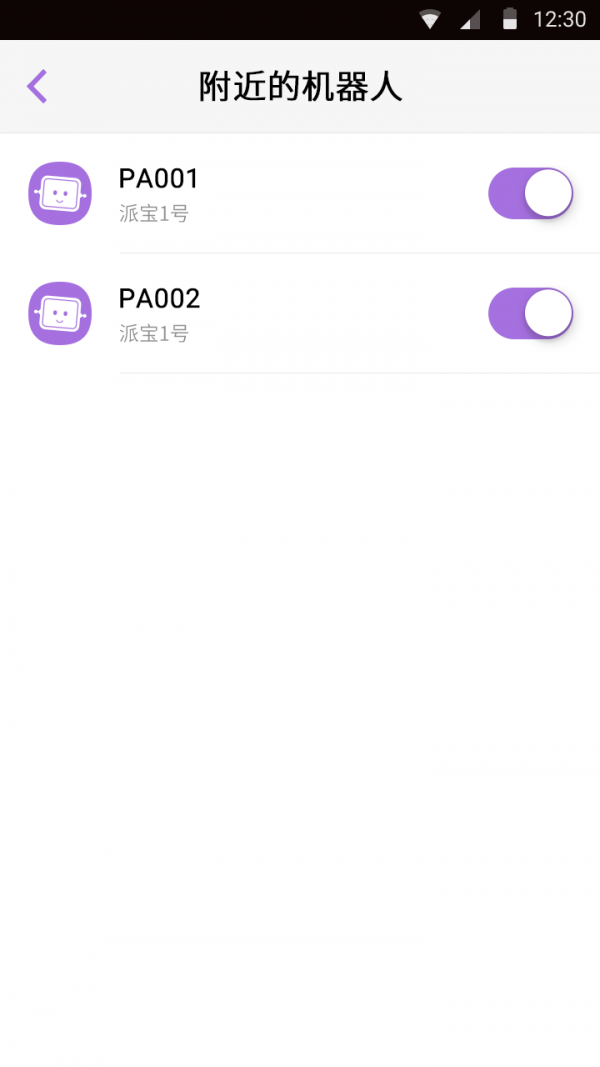The width and height of the screenshot is (600, 1067).
Task: Turn off the PA001 robot switch
Action: coord(530,193)
